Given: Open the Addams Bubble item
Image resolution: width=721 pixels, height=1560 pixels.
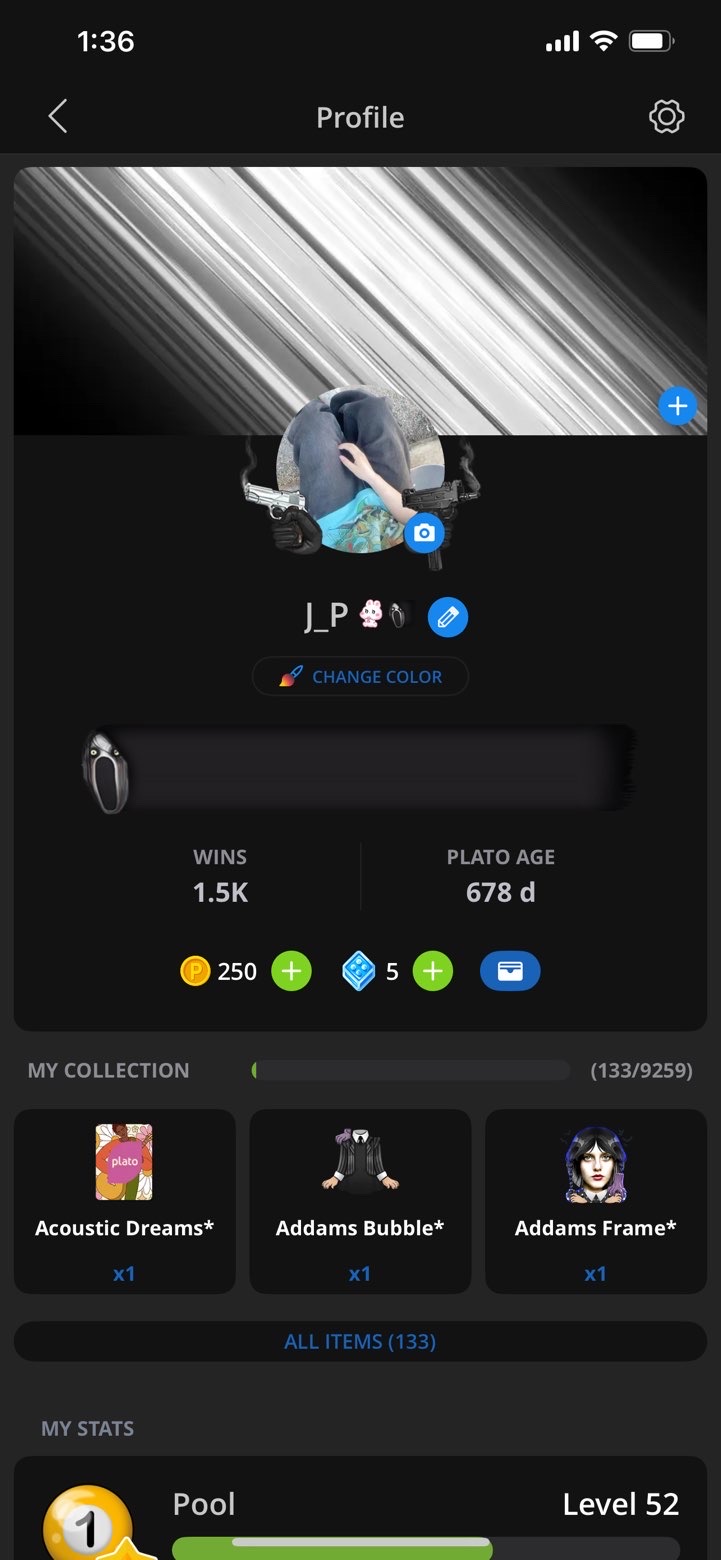Looking at the screenshot, I should tap(360, 1200).
